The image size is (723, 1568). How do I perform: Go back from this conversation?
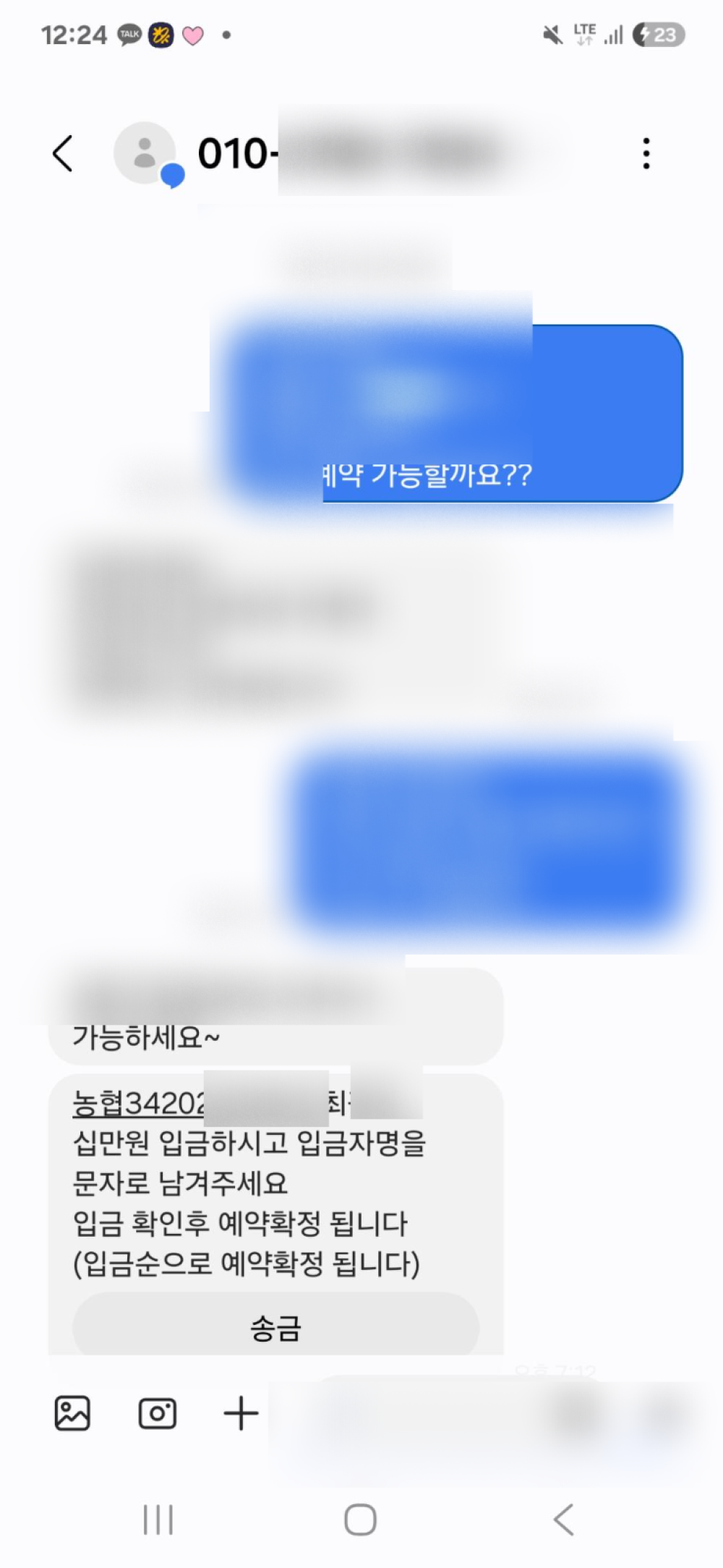coord(64,153)
